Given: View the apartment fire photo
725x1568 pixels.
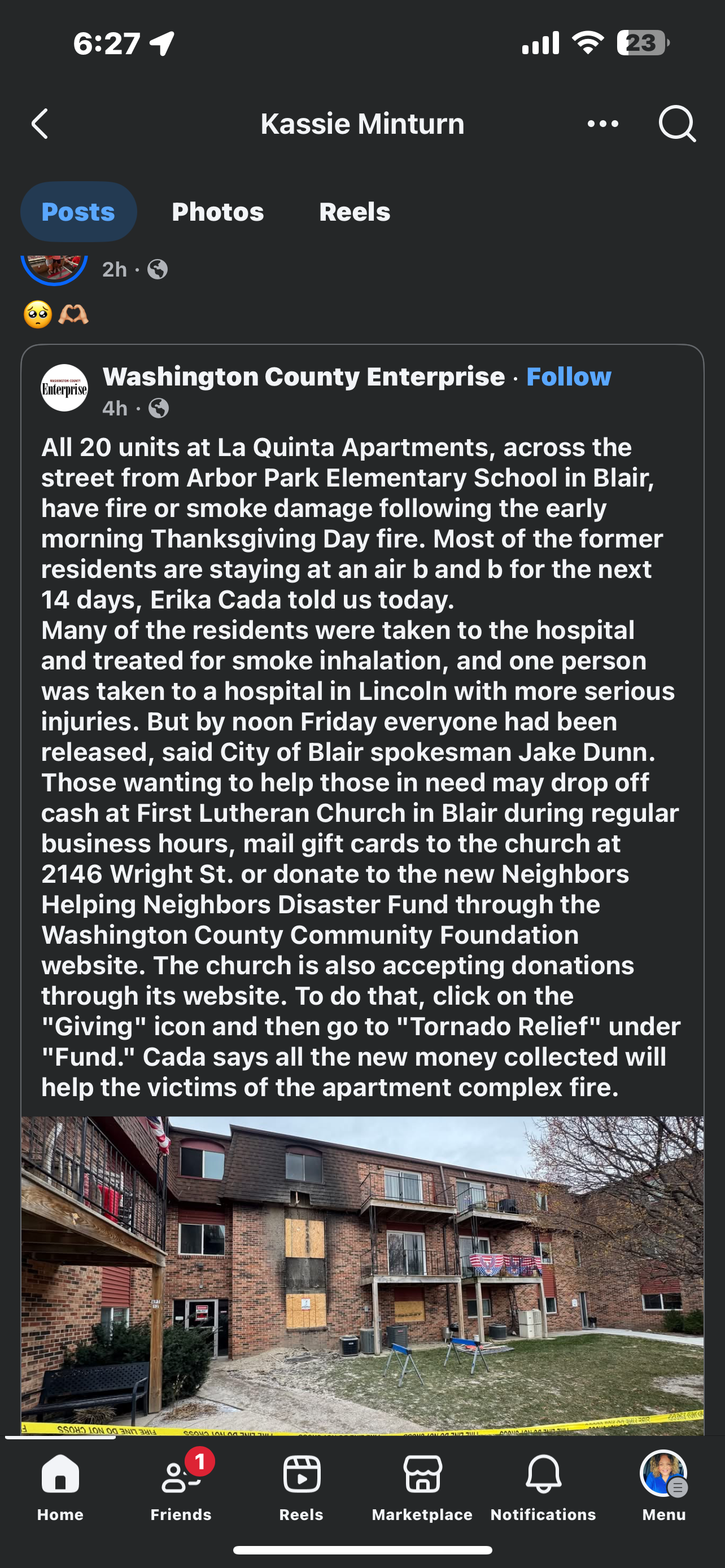Looking at the screenshot, I should pyautogui.click(x=362, y=1275).
